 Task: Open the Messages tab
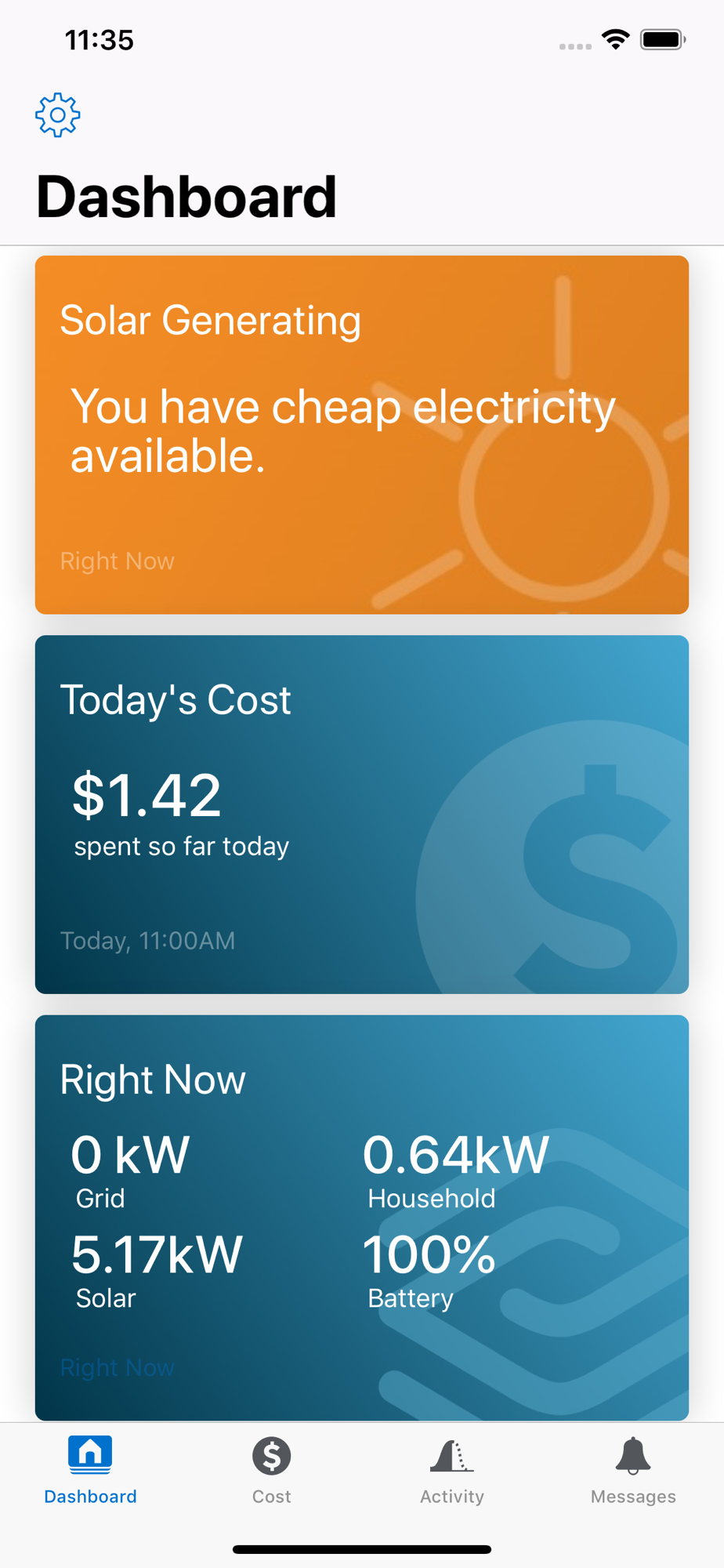(x=633, y=1470)
